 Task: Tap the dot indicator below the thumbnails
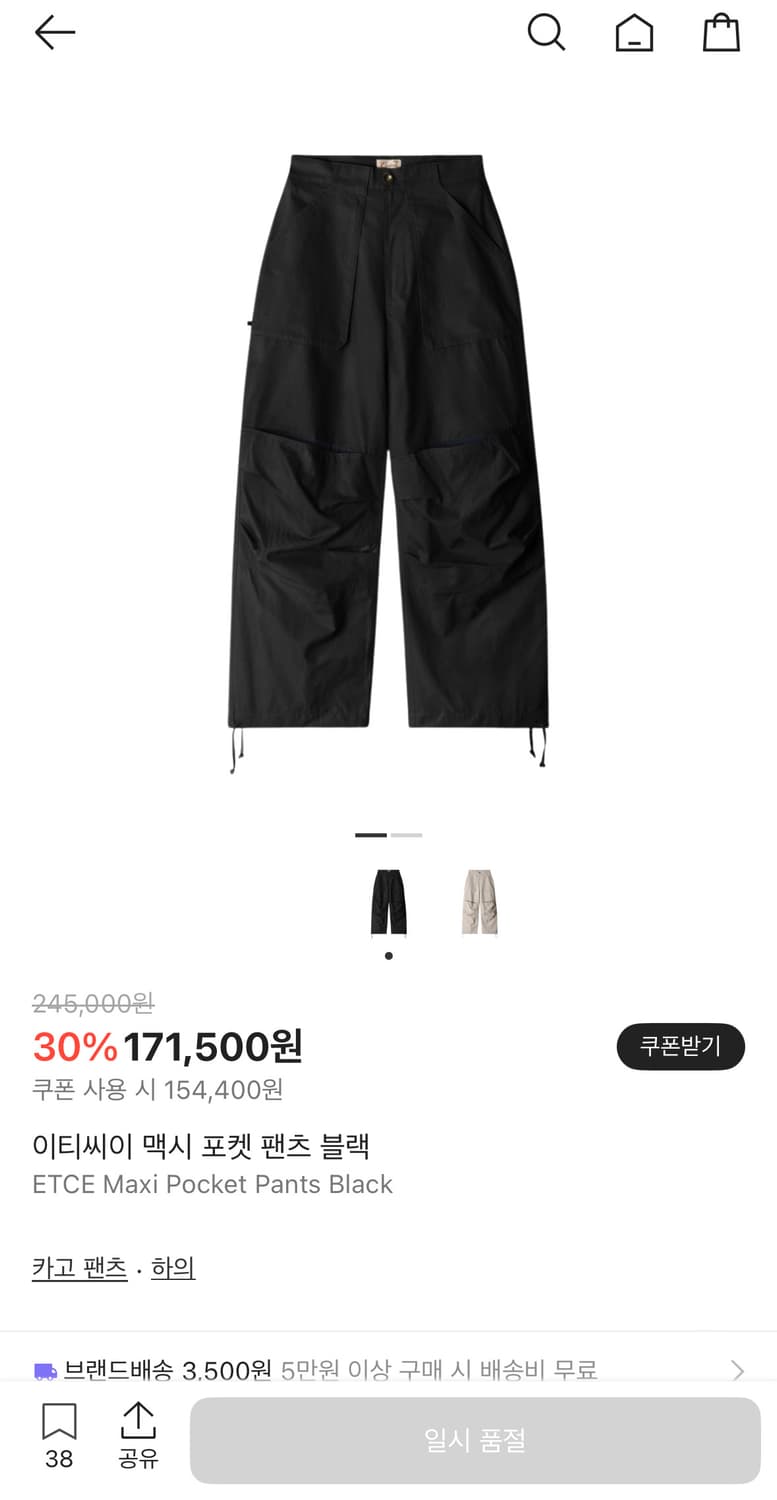point(388,956)
